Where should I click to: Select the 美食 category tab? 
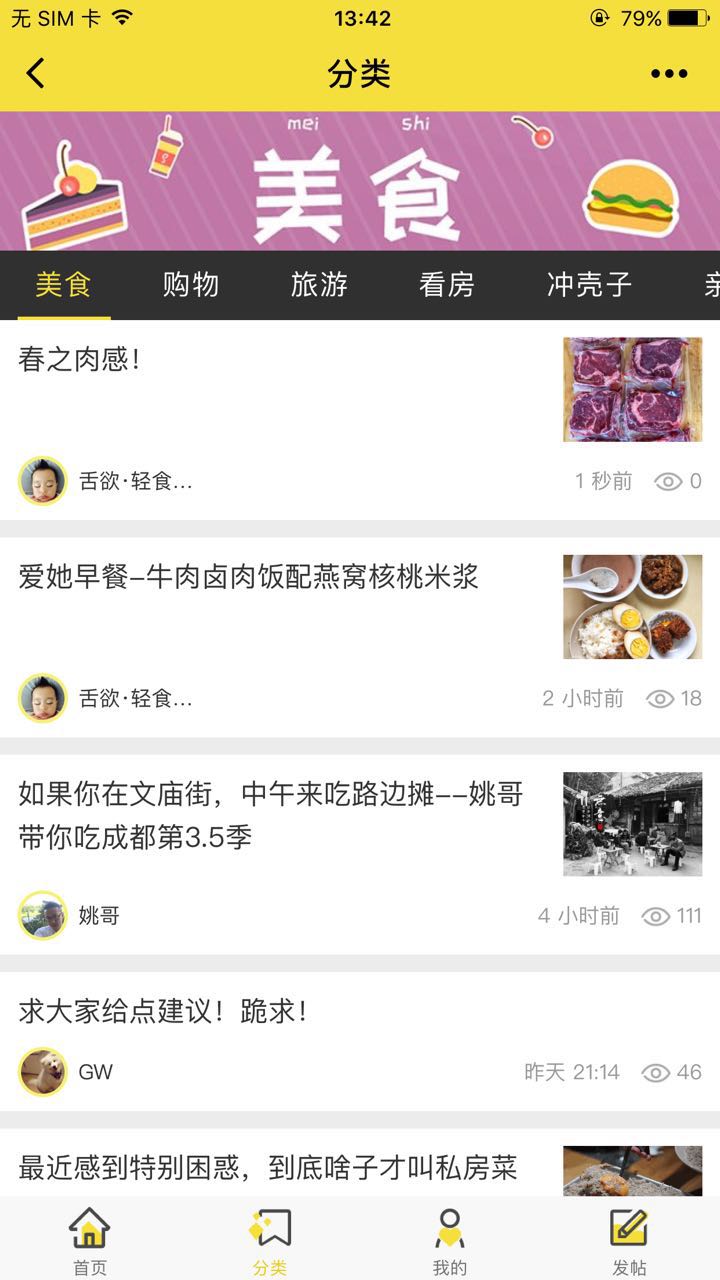tap(64, 285)
